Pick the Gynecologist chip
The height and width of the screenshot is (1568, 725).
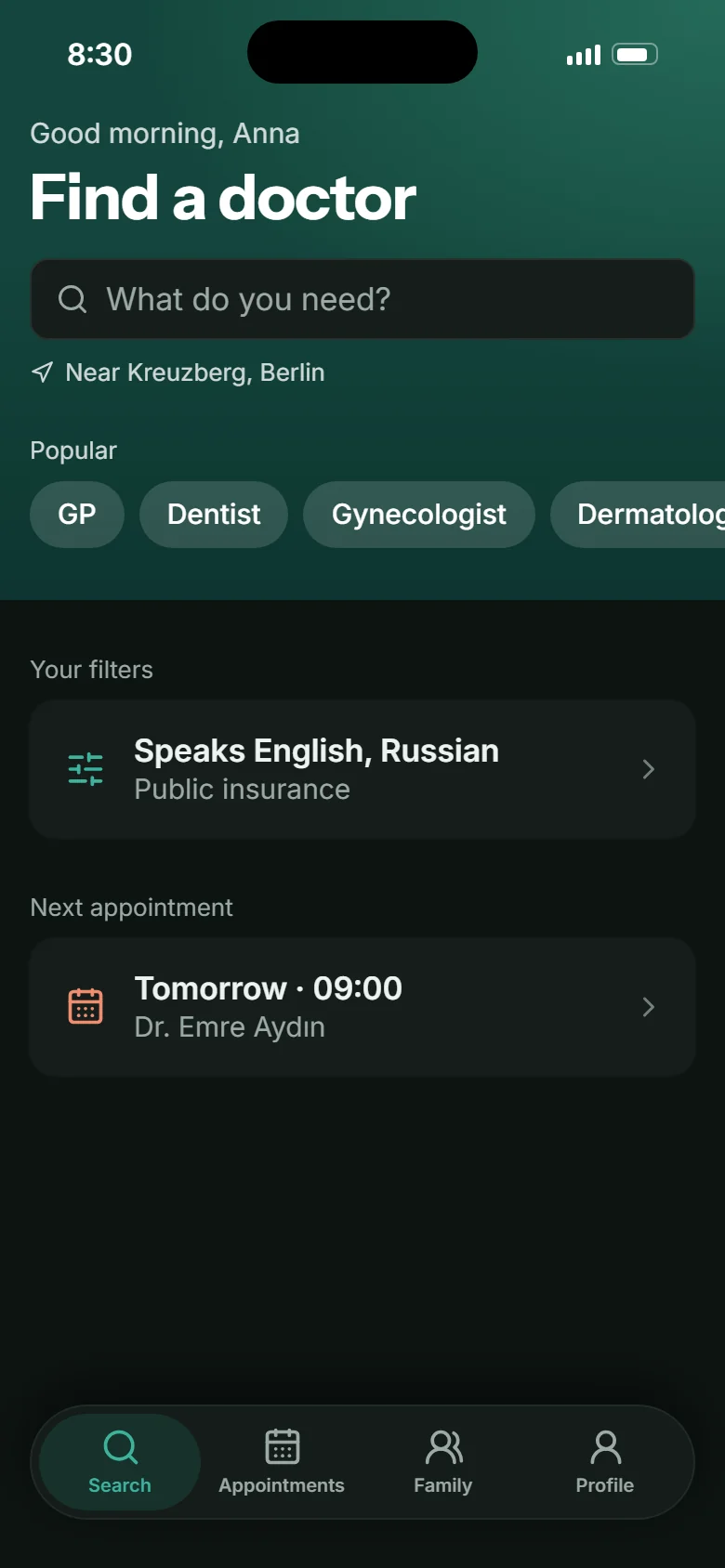(x=419, y=515)
